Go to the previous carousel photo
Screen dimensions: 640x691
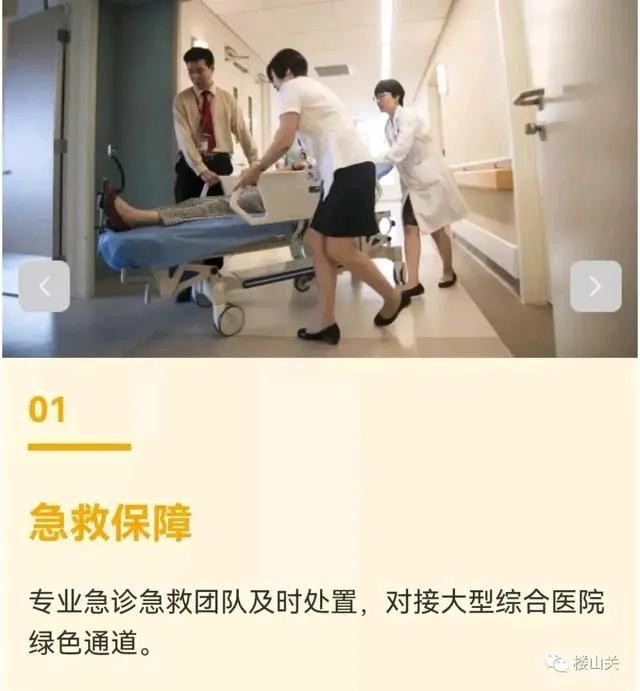tap(44, 287)
